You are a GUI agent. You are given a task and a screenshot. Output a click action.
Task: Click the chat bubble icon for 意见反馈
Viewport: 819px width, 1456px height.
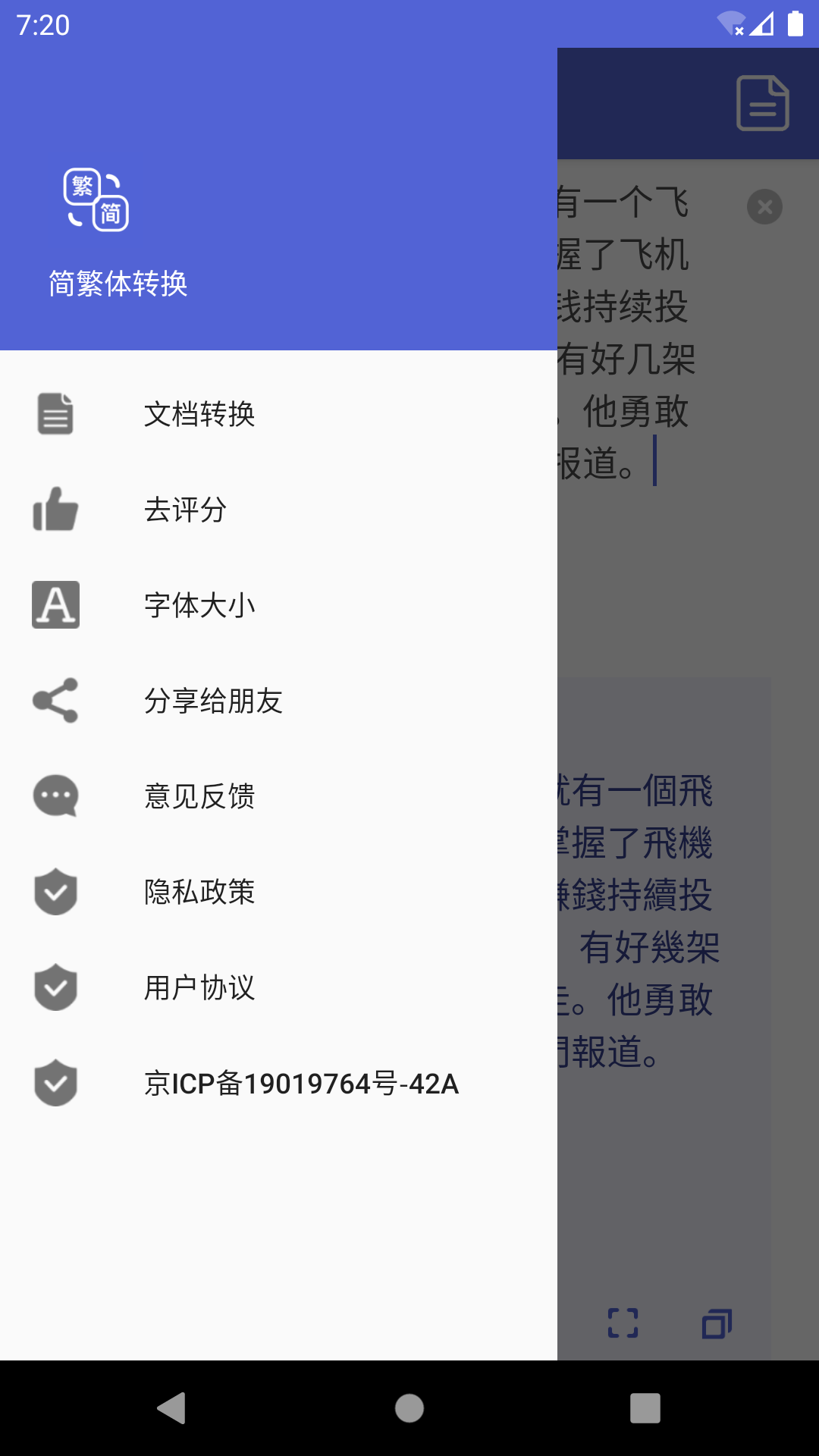pos(55,796)
